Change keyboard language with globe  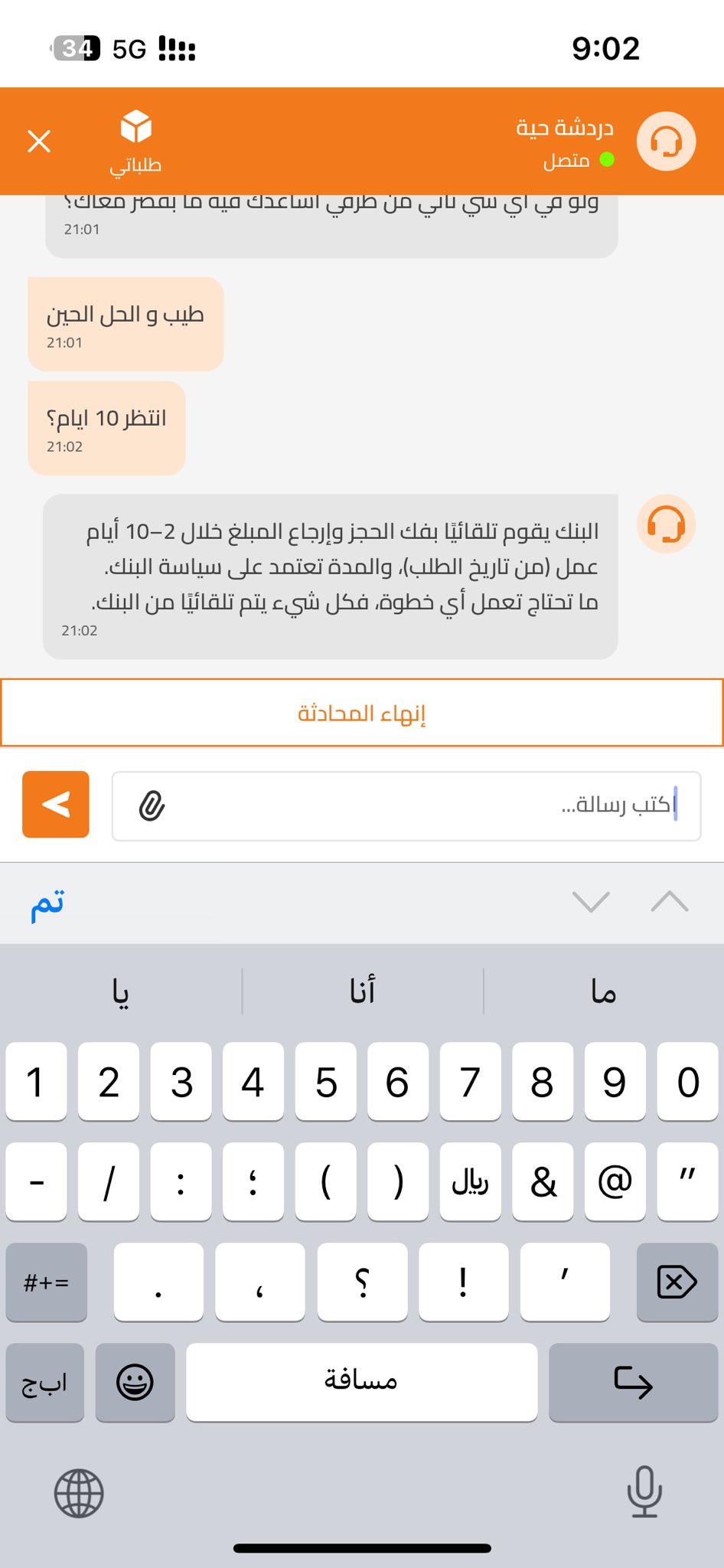79,1493
